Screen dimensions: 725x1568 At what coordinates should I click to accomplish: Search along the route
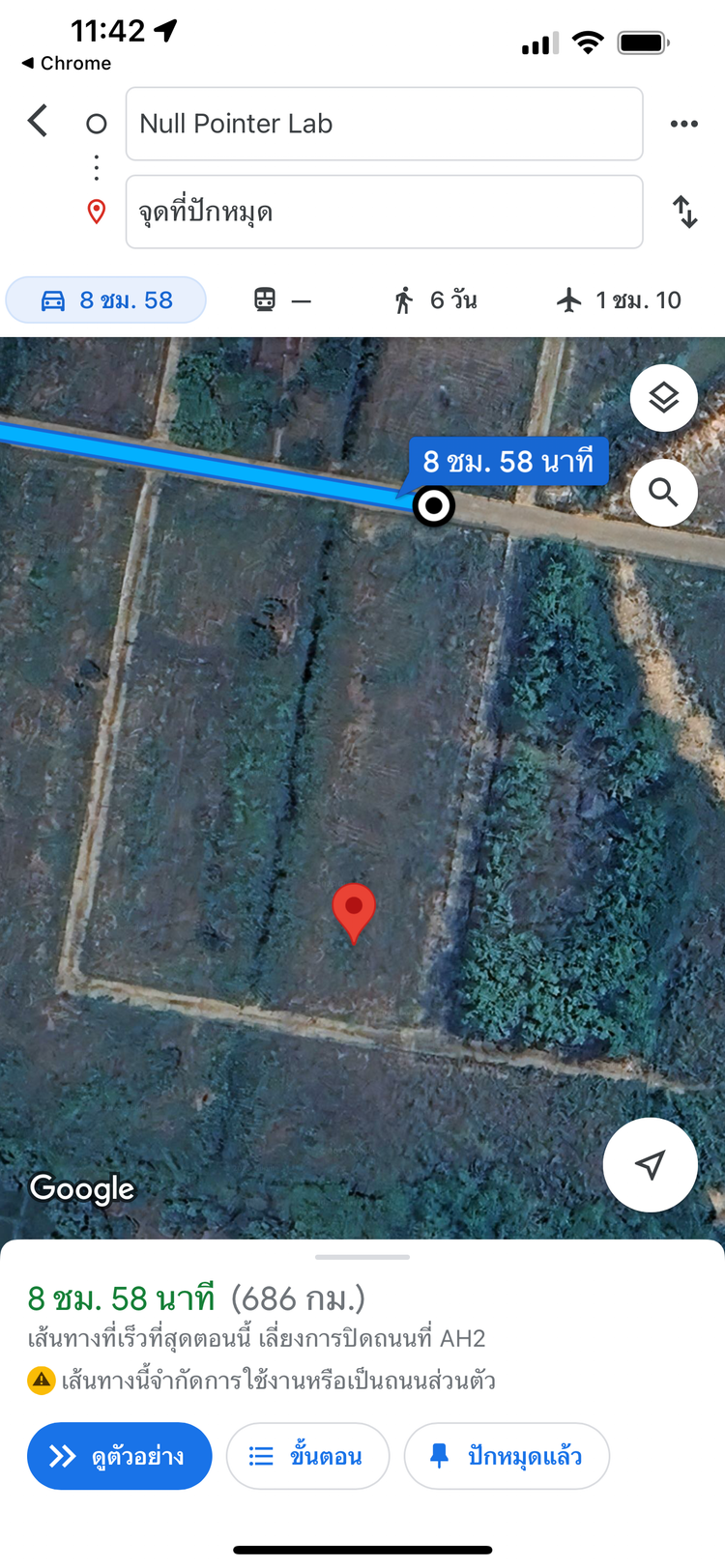pos(663,493)
